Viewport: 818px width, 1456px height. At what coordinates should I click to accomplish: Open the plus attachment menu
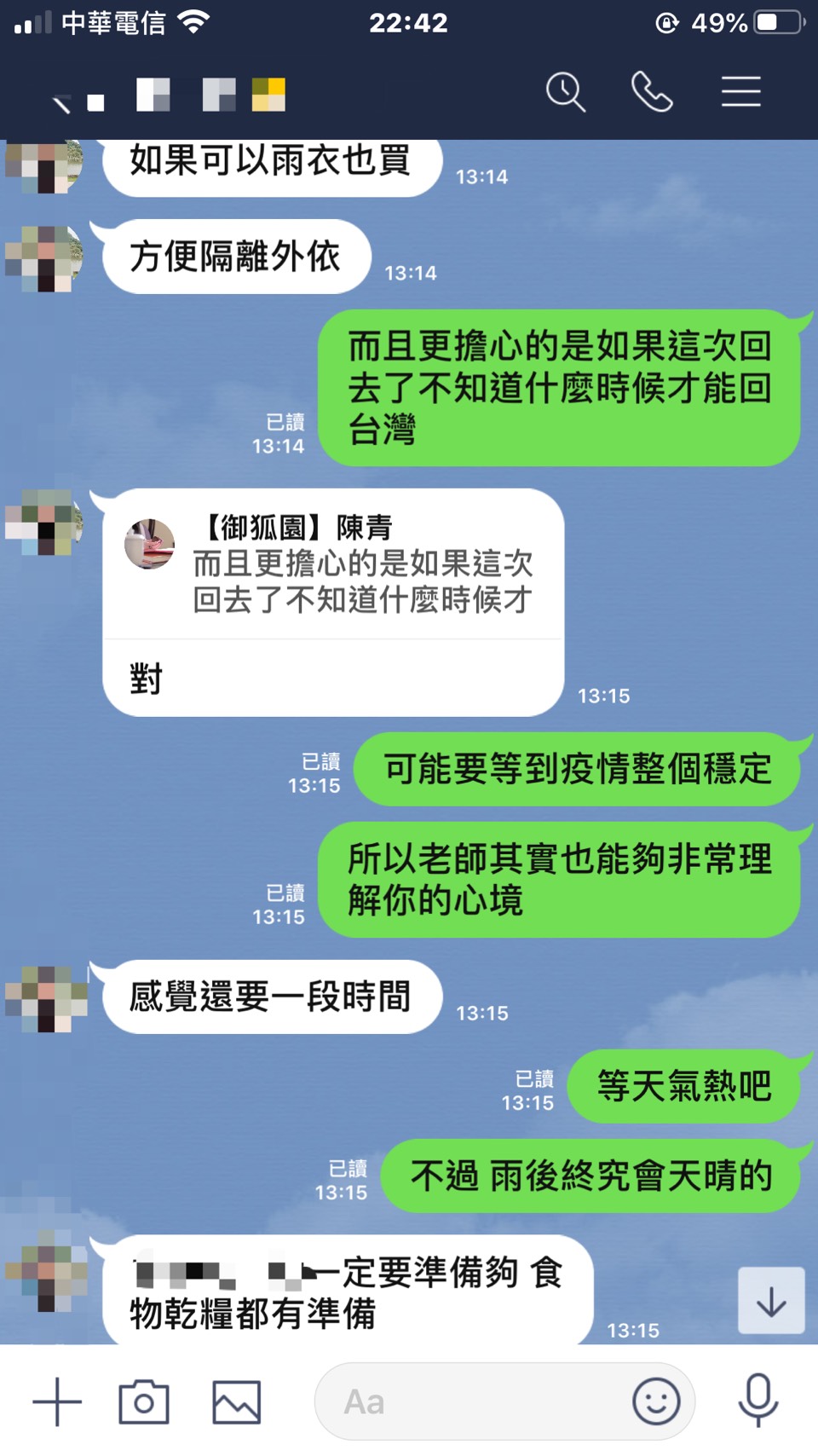[57, 1401]
